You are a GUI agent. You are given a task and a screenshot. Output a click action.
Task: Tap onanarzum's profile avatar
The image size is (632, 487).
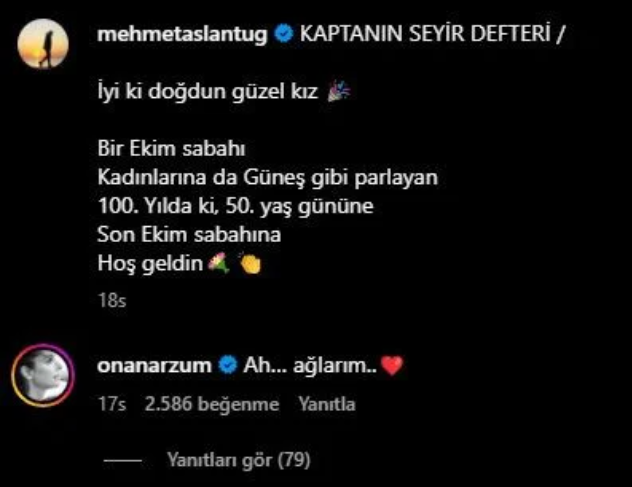click(x=43, y=376)
